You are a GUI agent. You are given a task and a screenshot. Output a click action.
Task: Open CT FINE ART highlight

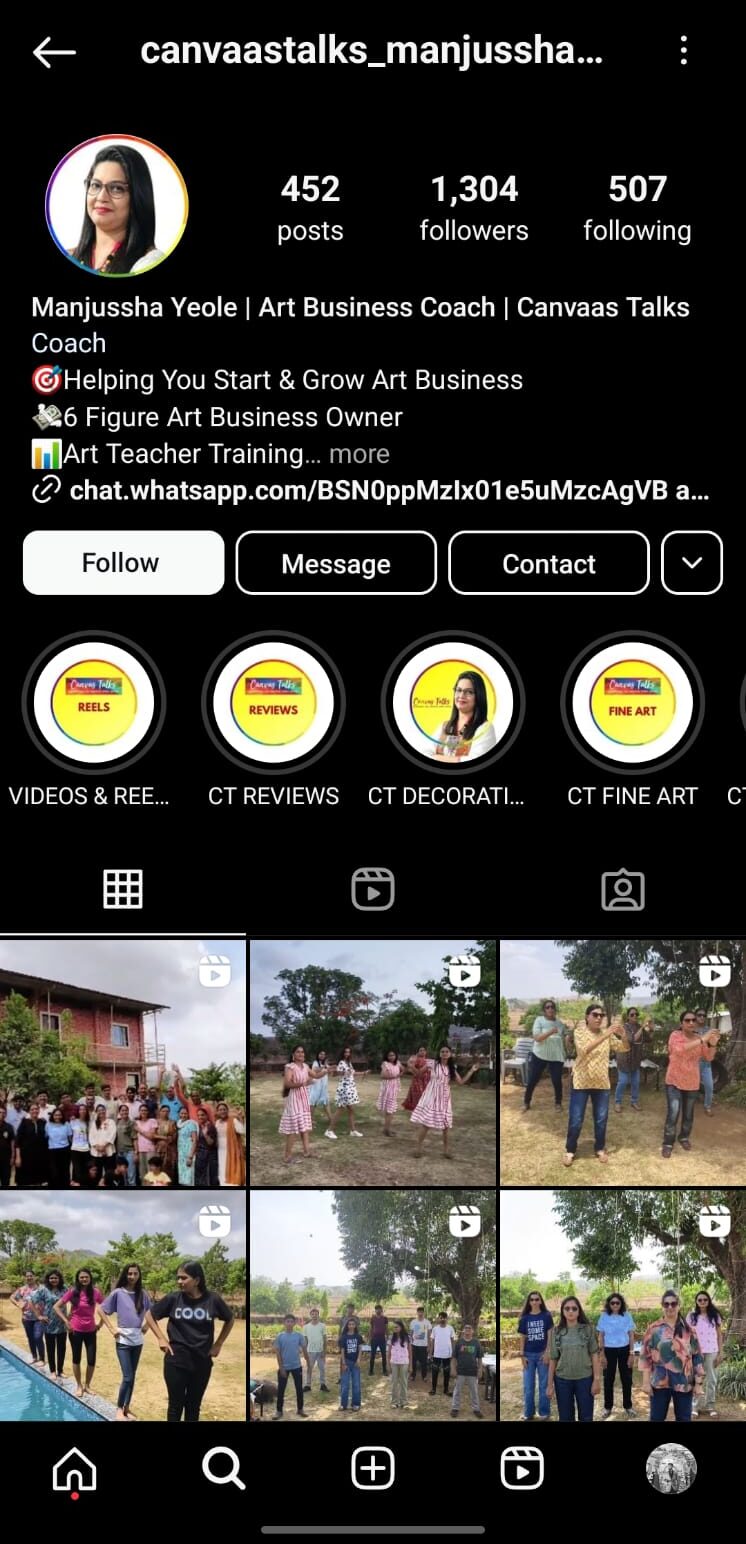coord(632,703)
